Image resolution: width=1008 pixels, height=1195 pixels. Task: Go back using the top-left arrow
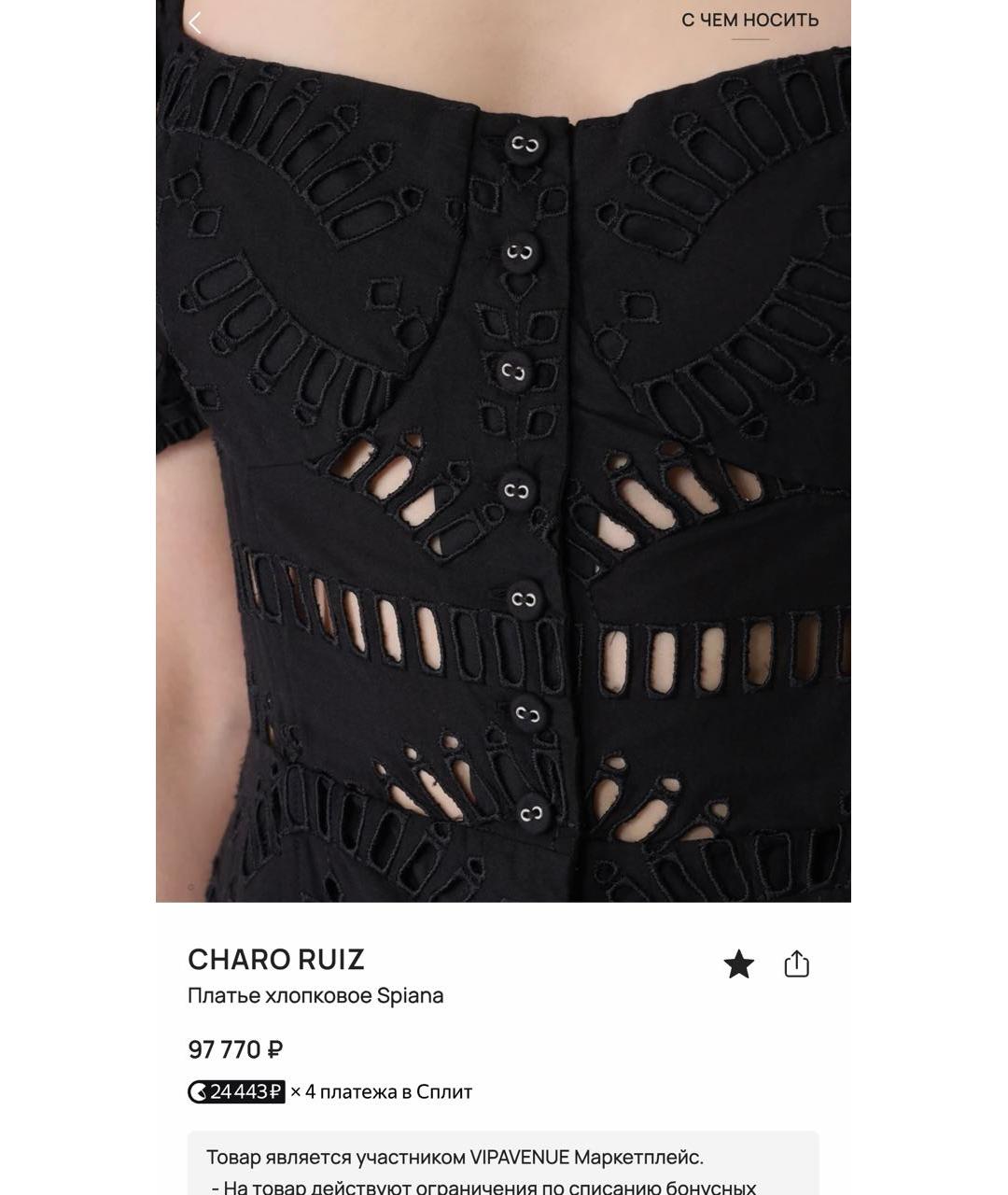click(195, 22)
